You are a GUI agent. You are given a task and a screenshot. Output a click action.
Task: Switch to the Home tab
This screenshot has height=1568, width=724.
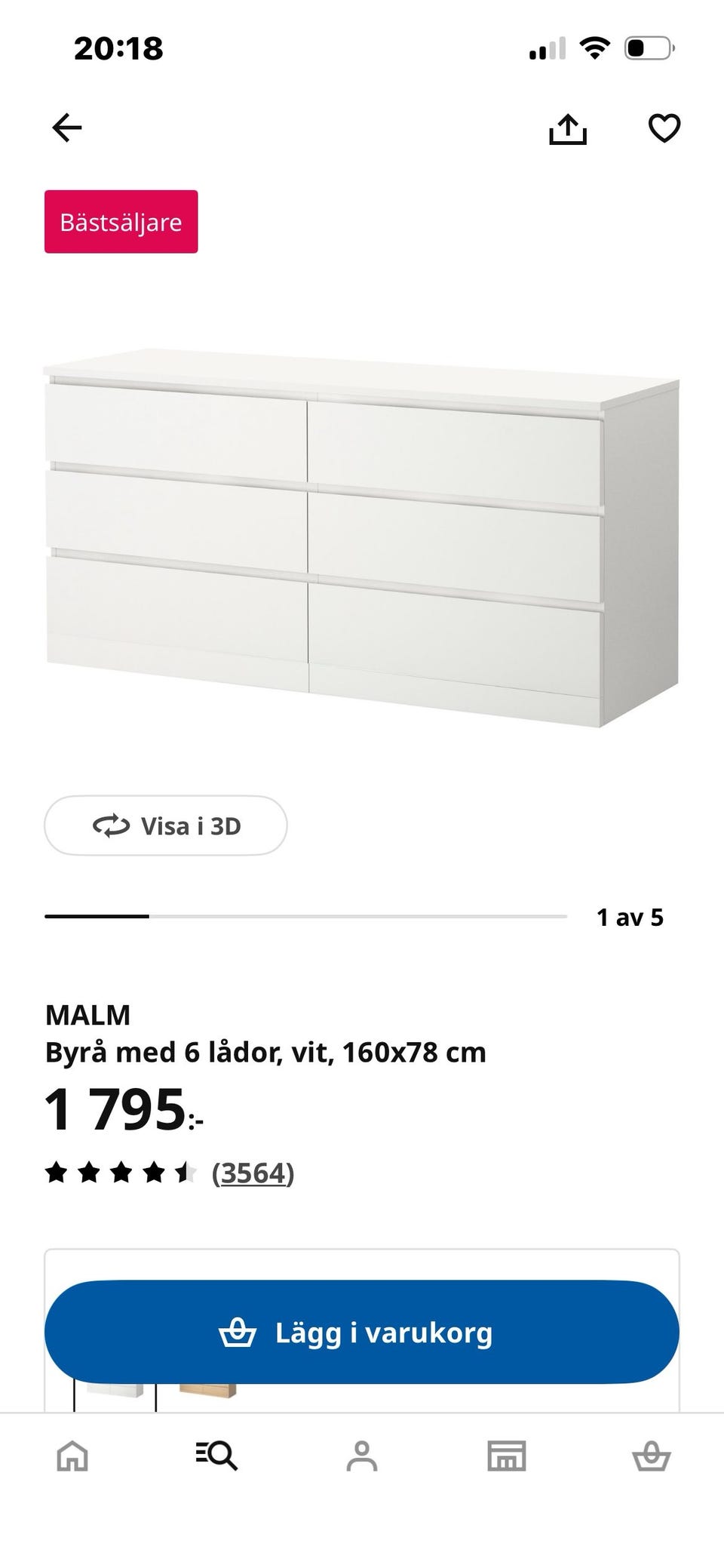click(x=72, y=1456)
